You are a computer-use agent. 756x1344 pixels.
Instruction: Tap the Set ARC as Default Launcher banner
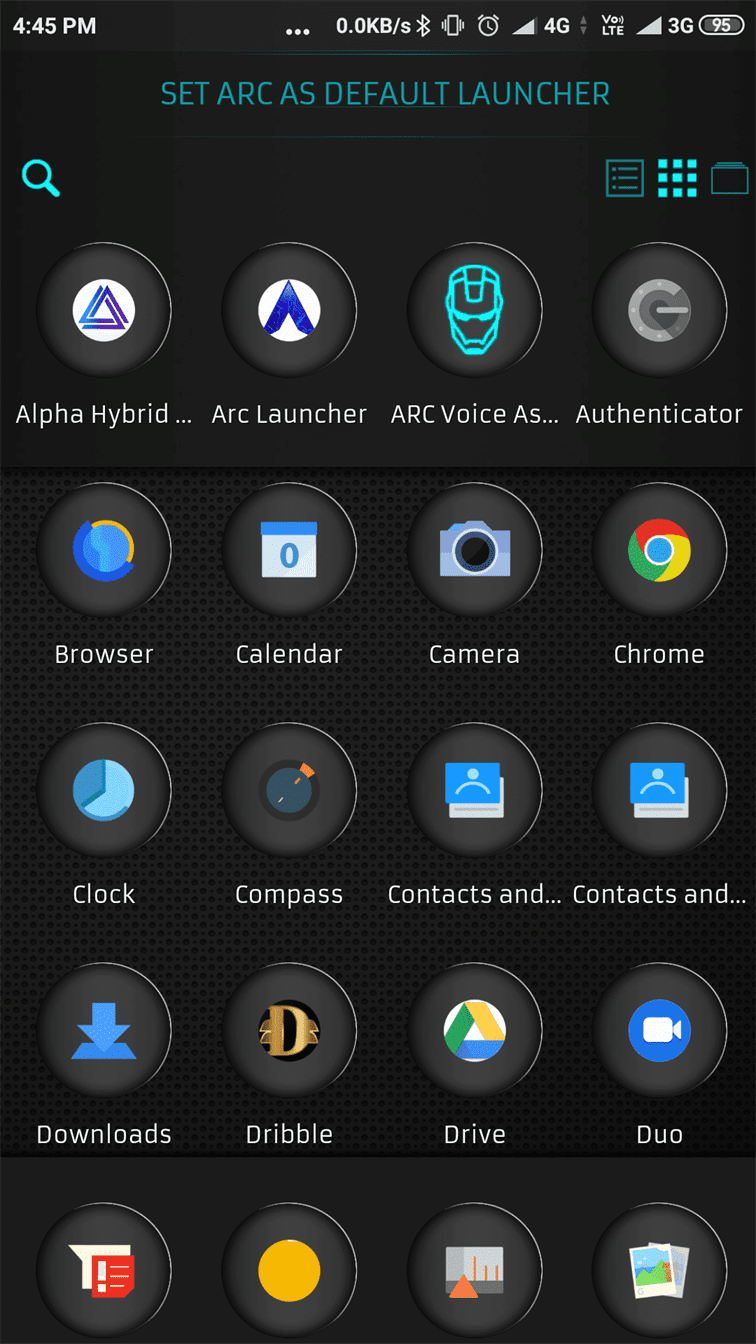click(385, 94)
